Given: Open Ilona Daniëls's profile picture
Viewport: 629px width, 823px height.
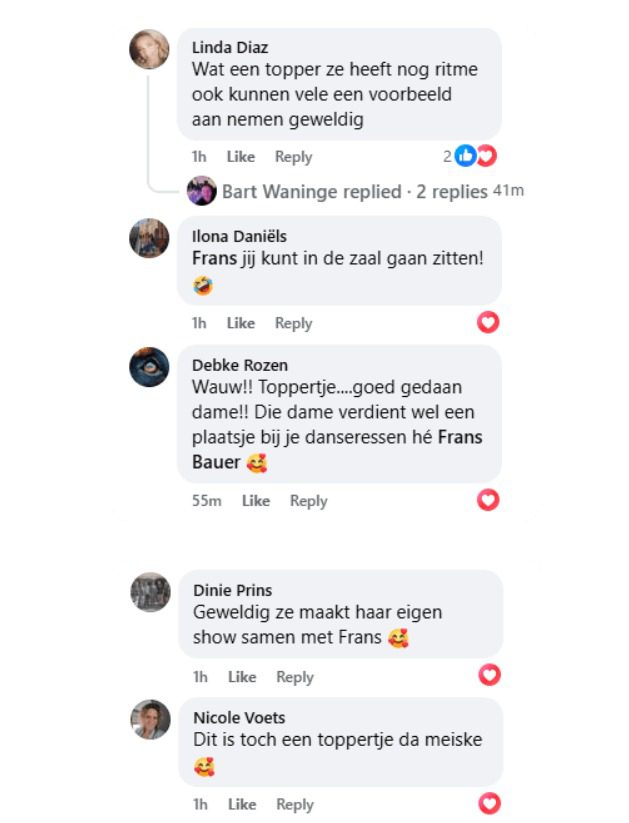Looking at the screenshot, I should point(150,238).
